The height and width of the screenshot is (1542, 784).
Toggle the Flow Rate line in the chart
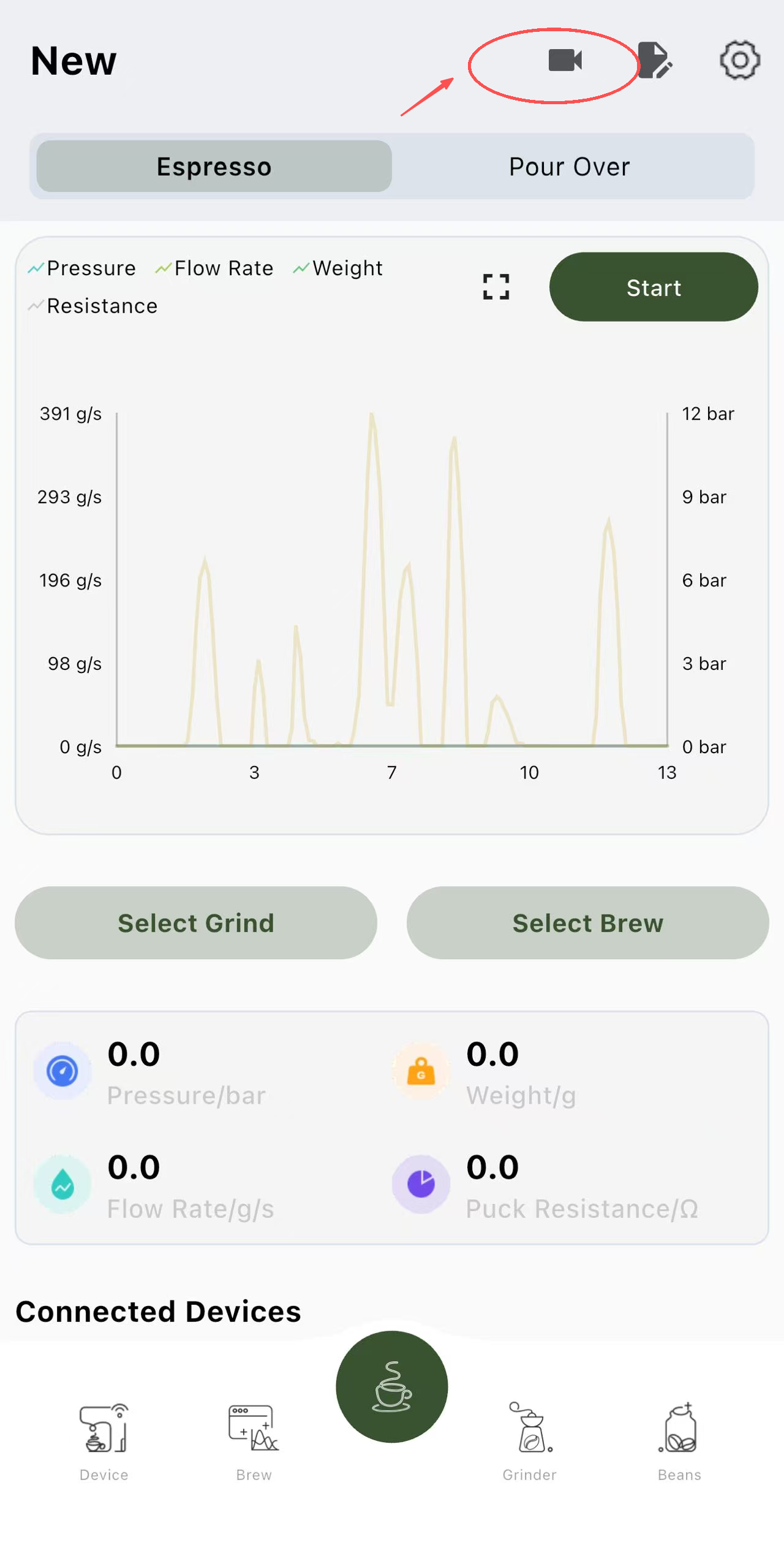[x=214, y=268]
